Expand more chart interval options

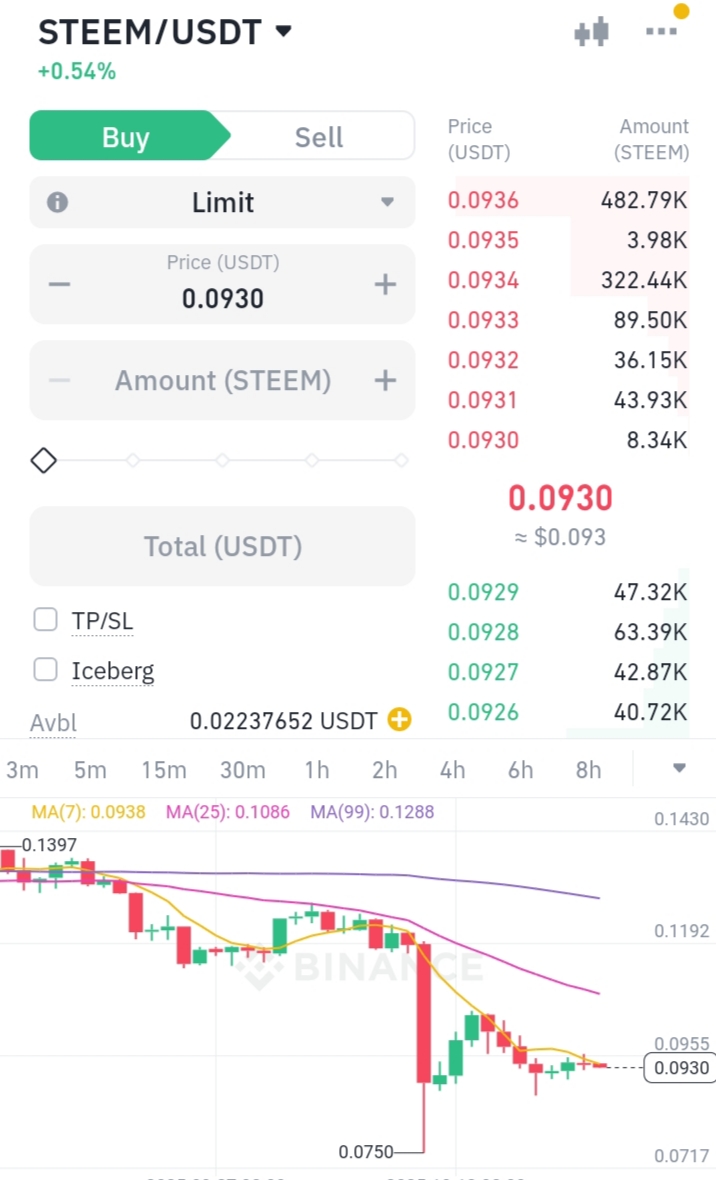(x=679, y=769)
